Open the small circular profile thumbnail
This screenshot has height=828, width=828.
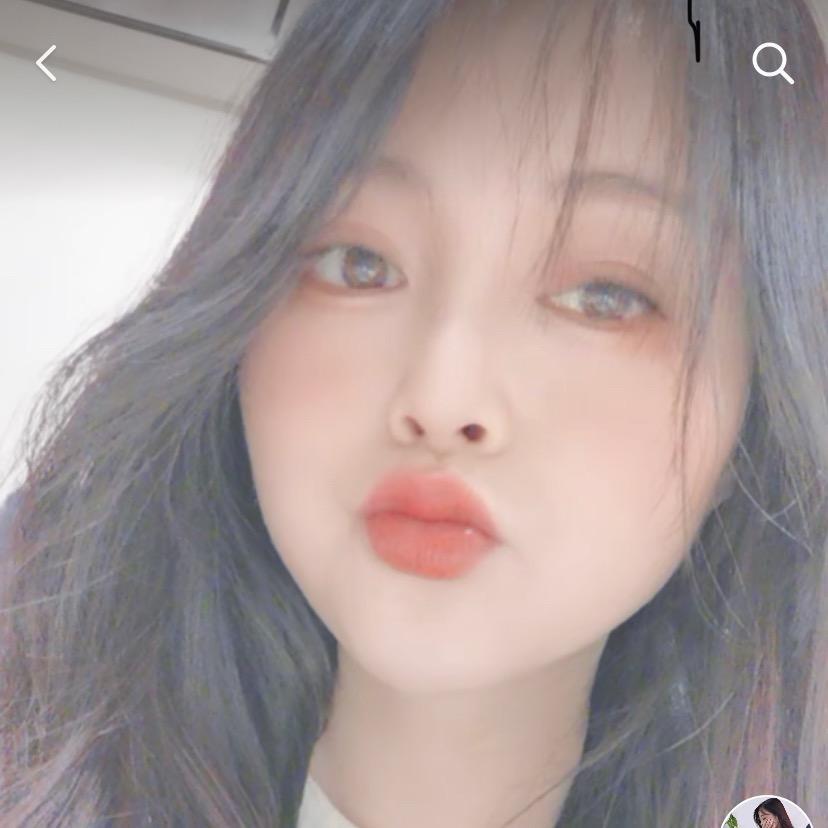767,815
